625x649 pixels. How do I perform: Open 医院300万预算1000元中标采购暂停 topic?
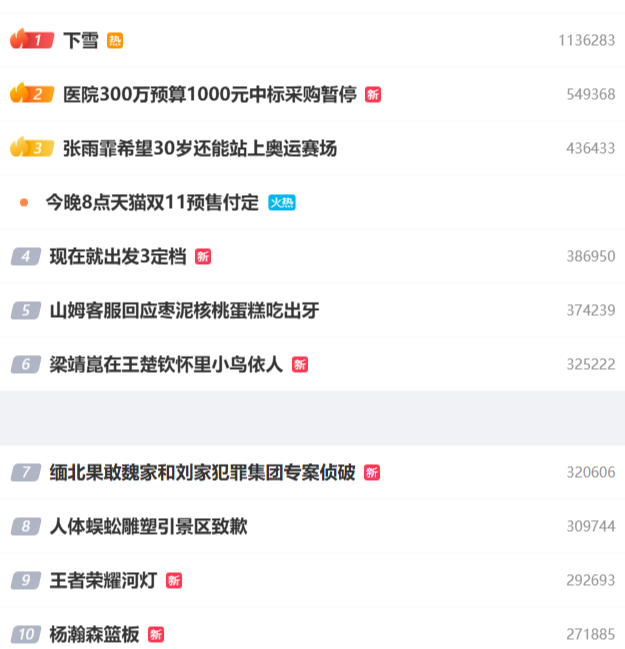pos(209,94)
